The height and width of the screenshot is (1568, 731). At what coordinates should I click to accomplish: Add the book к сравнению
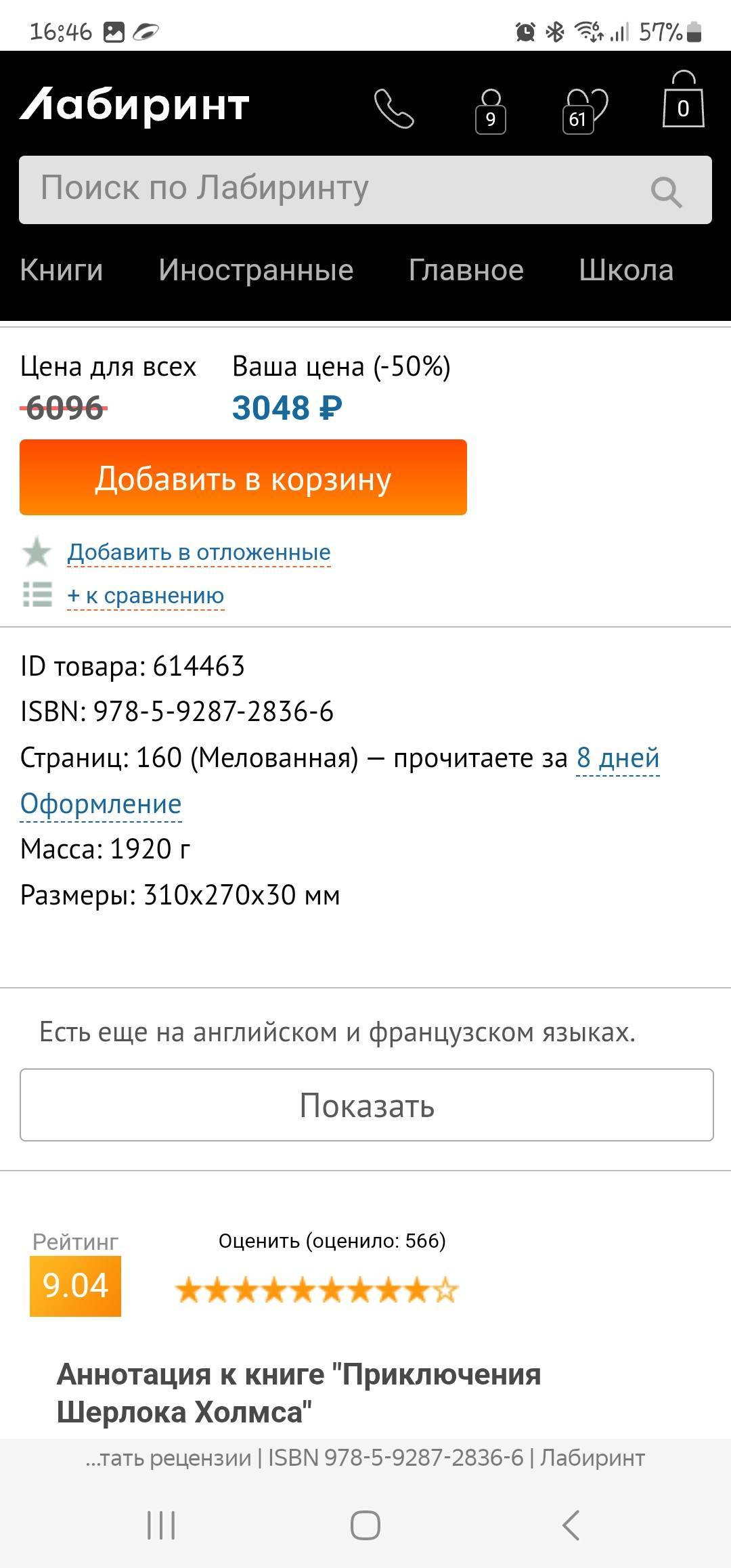[x=145, y=596]
